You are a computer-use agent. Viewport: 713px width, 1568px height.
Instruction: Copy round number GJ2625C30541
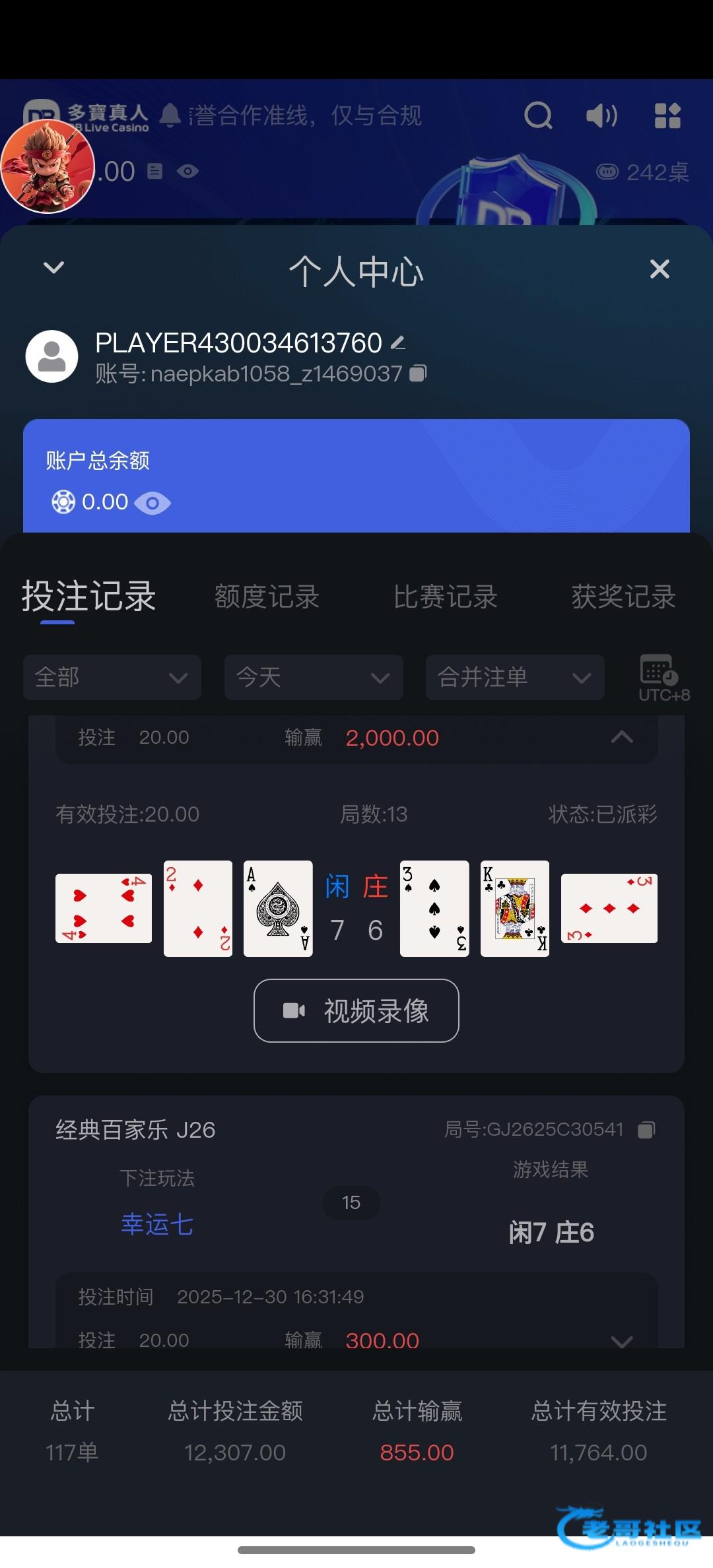coord(646,1130)
